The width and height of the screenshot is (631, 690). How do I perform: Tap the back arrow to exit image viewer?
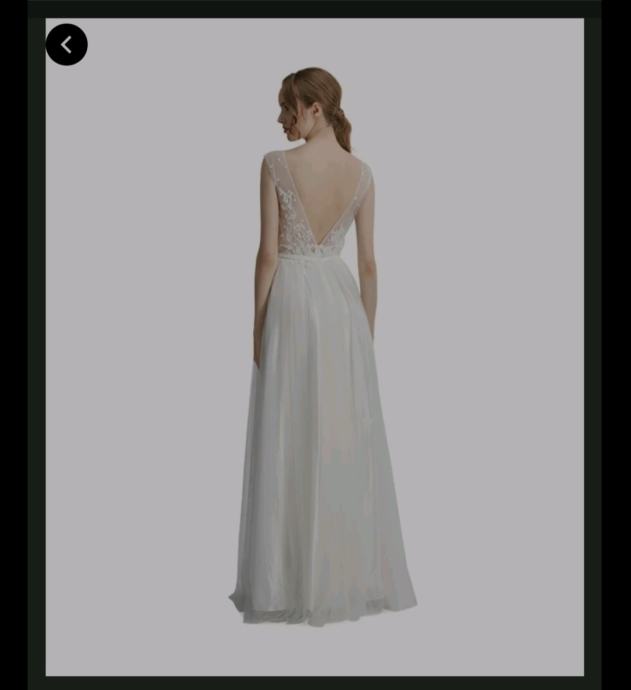tap(66, 45)
